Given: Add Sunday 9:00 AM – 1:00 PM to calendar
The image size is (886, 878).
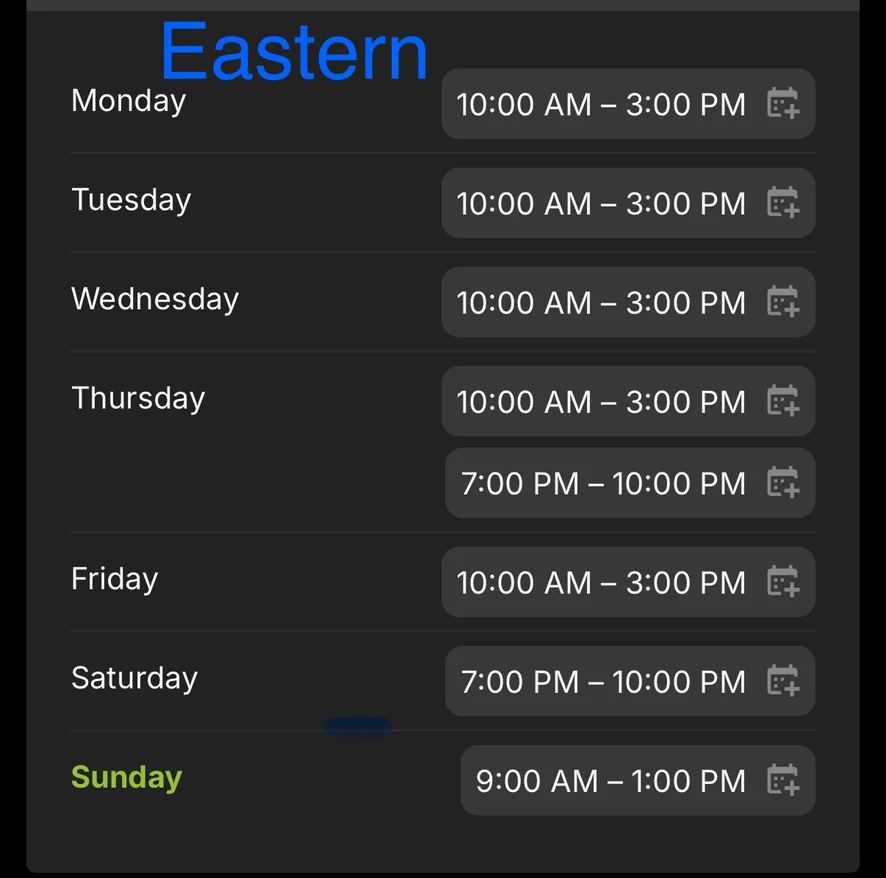Looking at the screenshot, I should pyautogui.click(x=782, y=780).
